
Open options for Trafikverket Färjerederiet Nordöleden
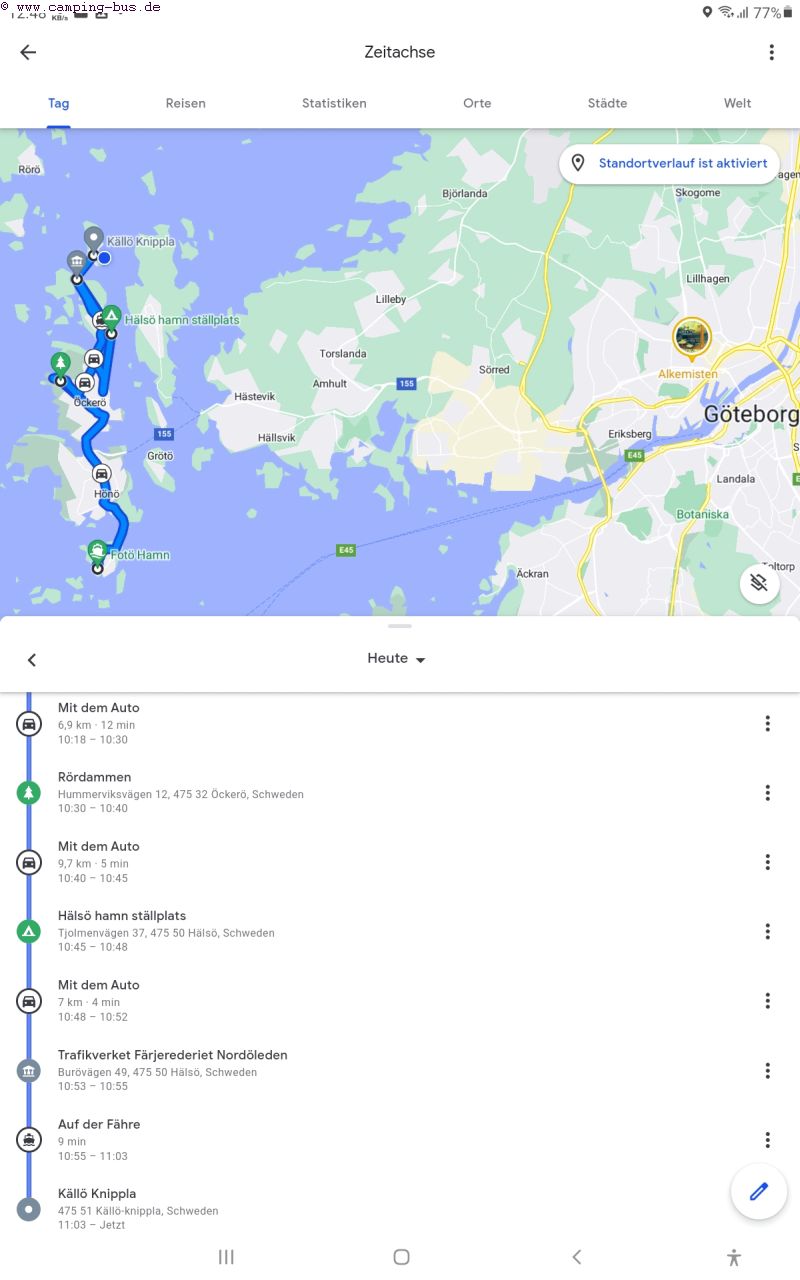pos(767,1070)
